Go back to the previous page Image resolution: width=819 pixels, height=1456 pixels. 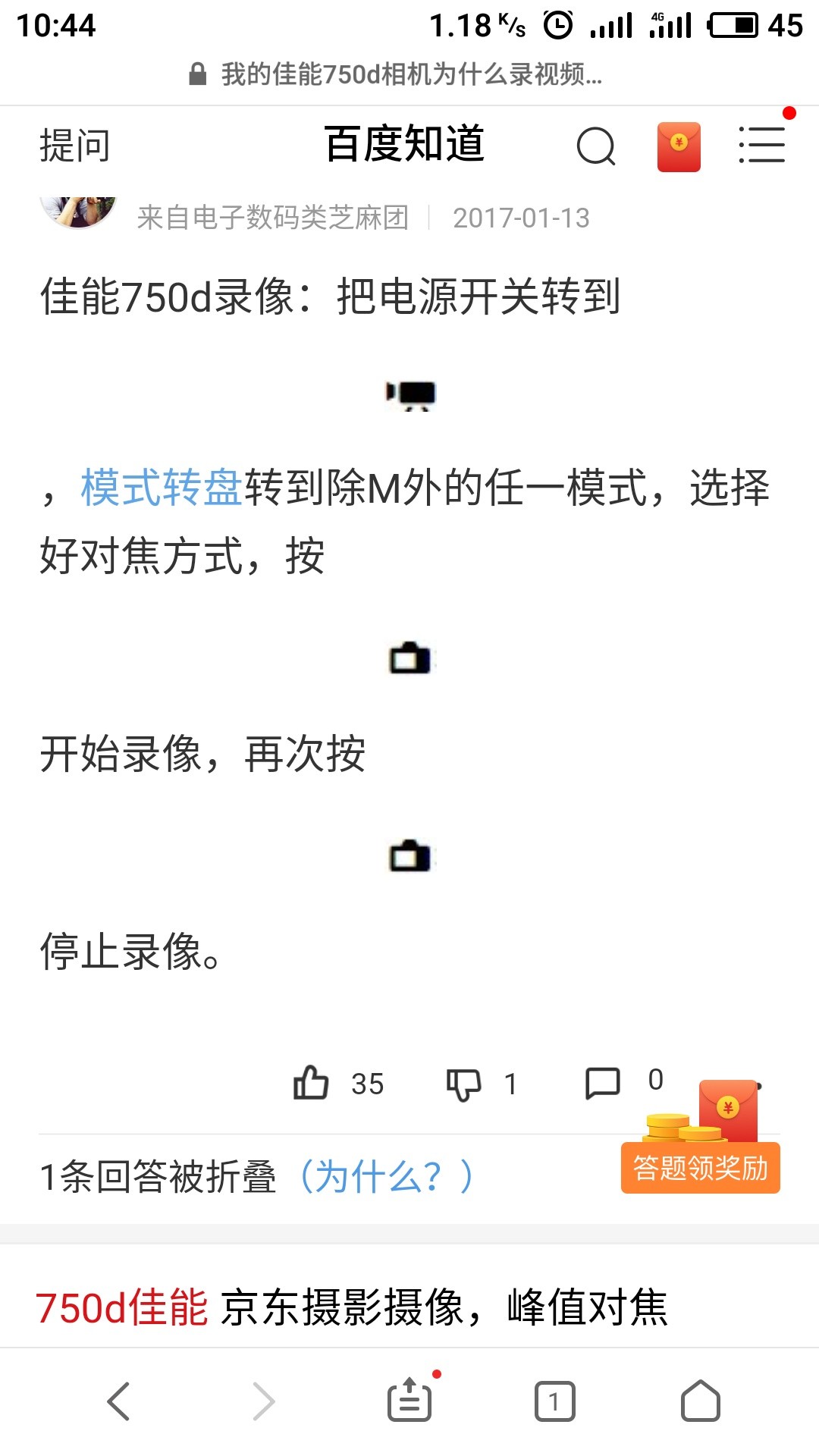click(119, 1401)
